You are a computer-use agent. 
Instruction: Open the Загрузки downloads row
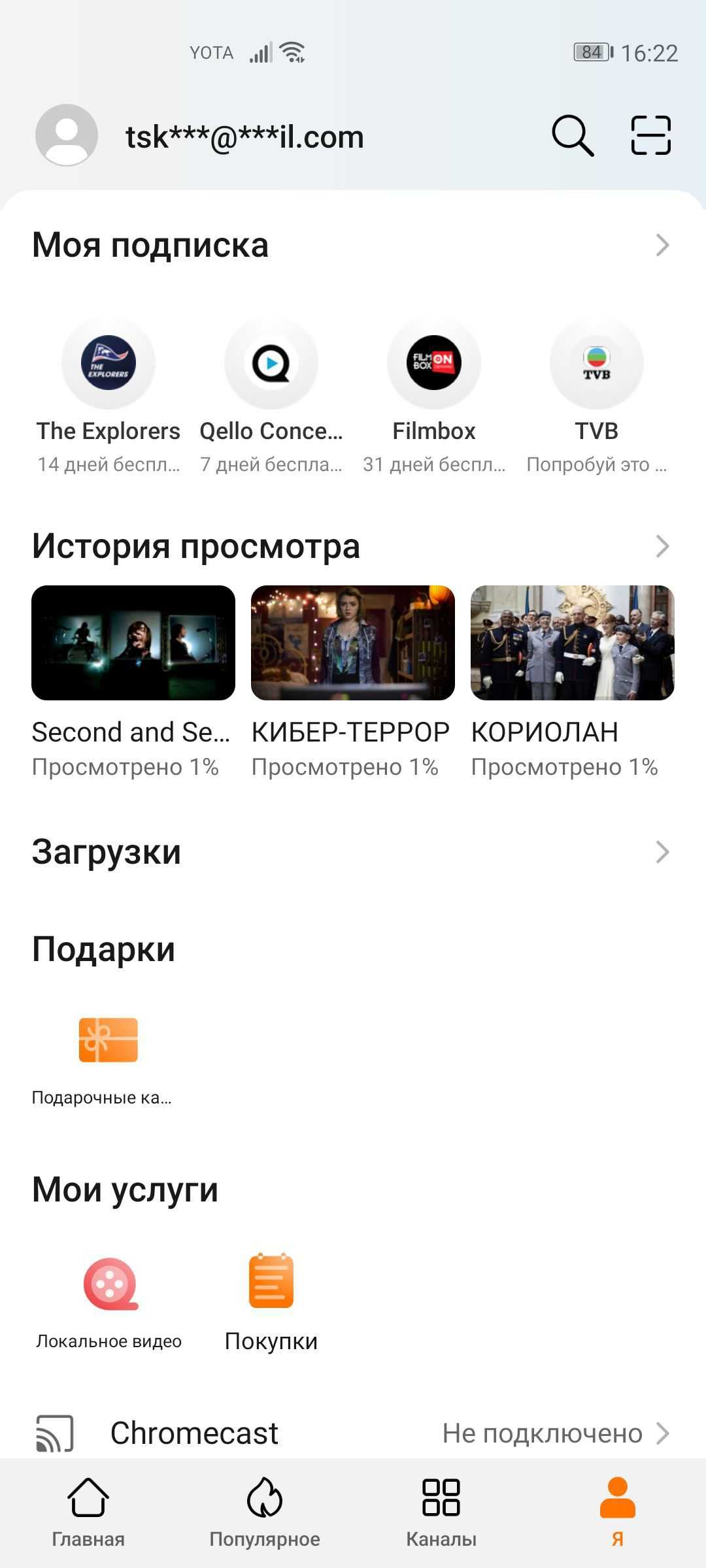coord(353,852)
